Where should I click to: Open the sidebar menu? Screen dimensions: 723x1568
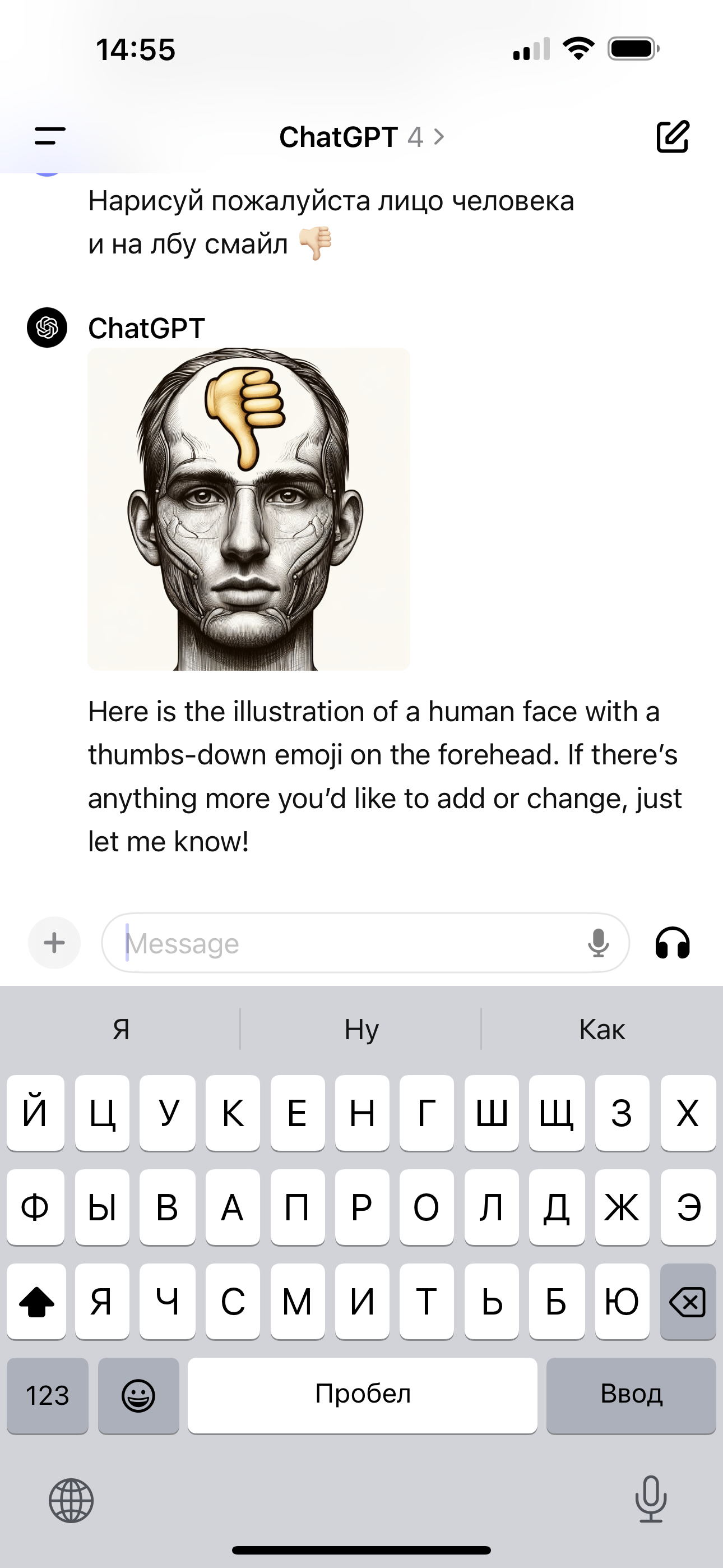pos(49,135)
